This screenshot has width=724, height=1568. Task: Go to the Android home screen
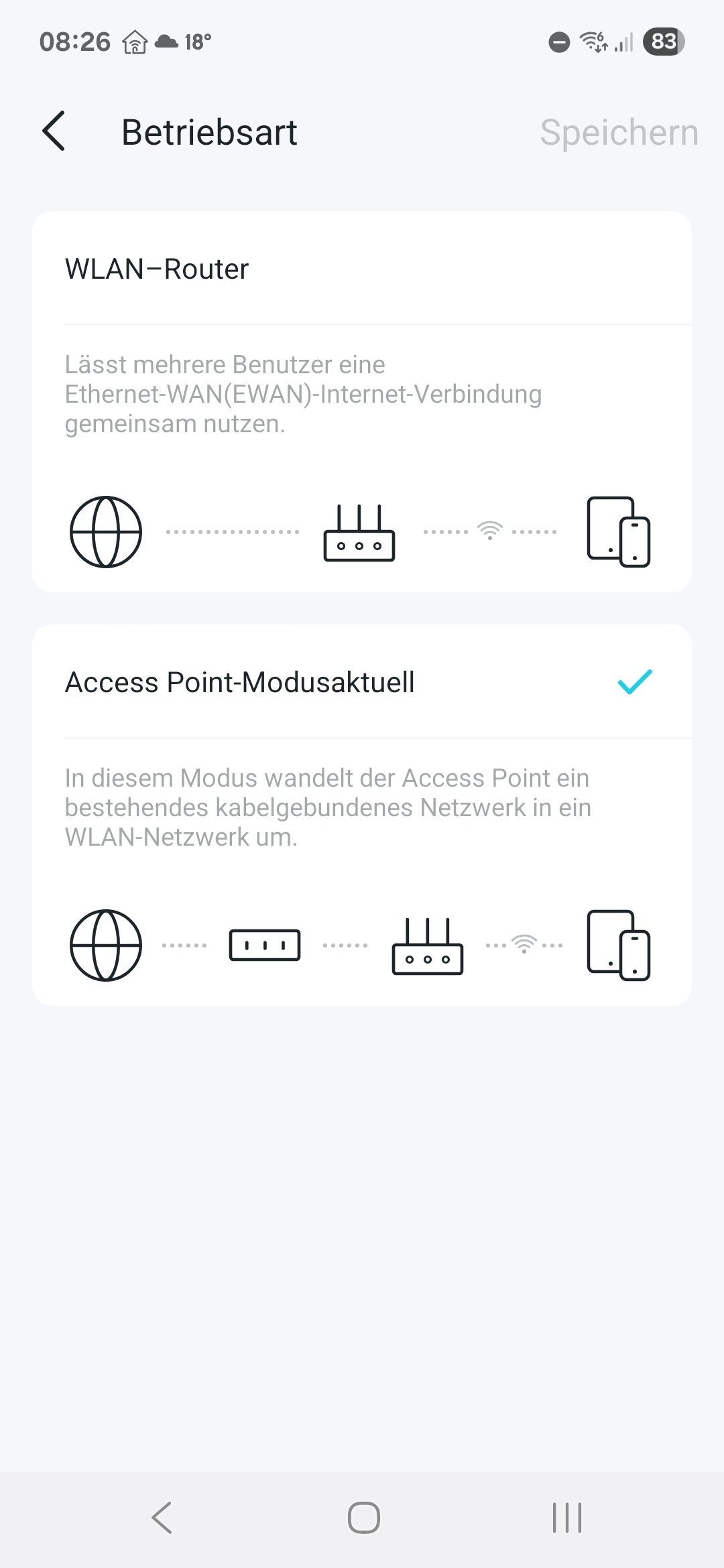point(363,1517)
